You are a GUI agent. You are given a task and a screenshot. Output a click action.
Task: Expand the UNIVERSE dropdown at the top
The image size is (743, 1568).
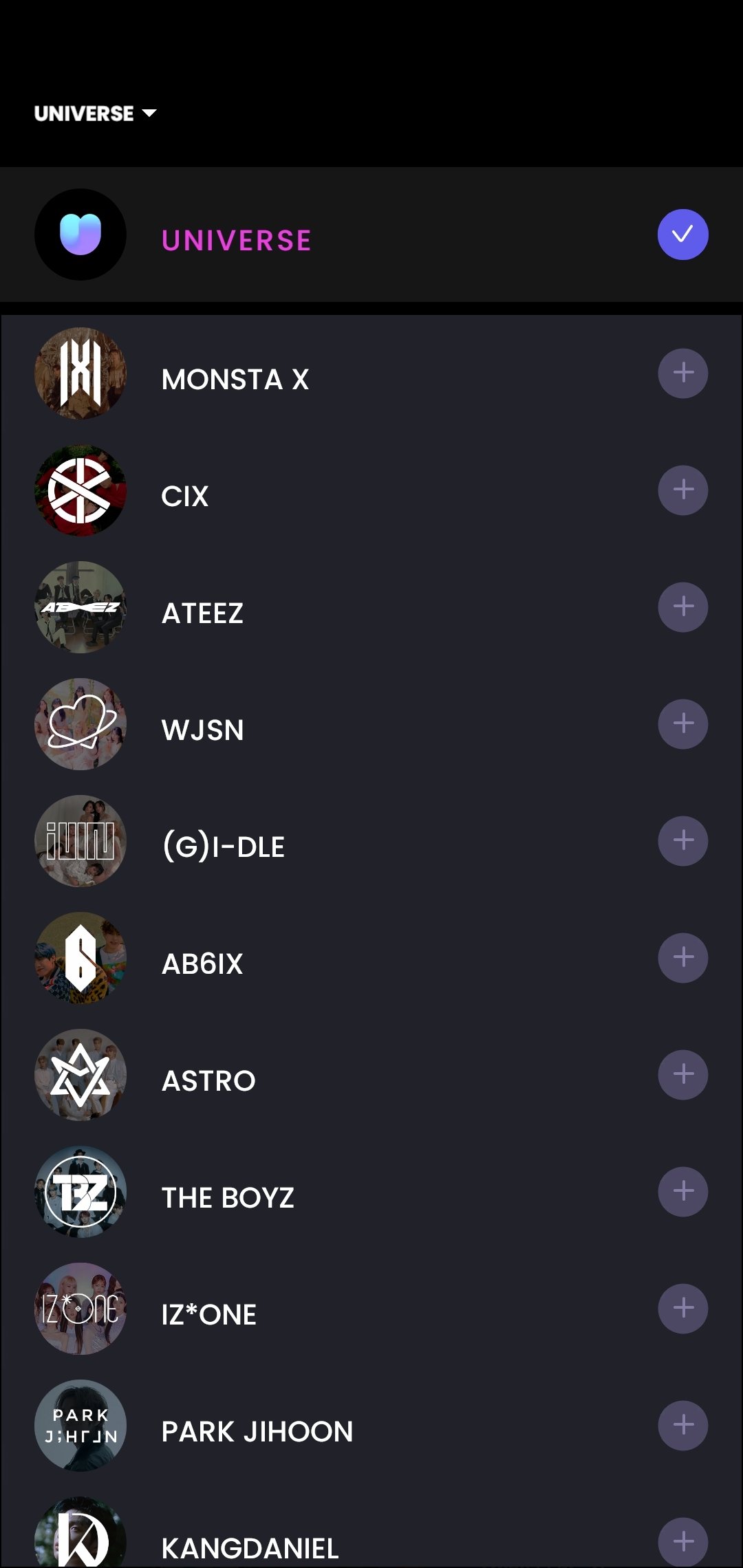(96, 113)
